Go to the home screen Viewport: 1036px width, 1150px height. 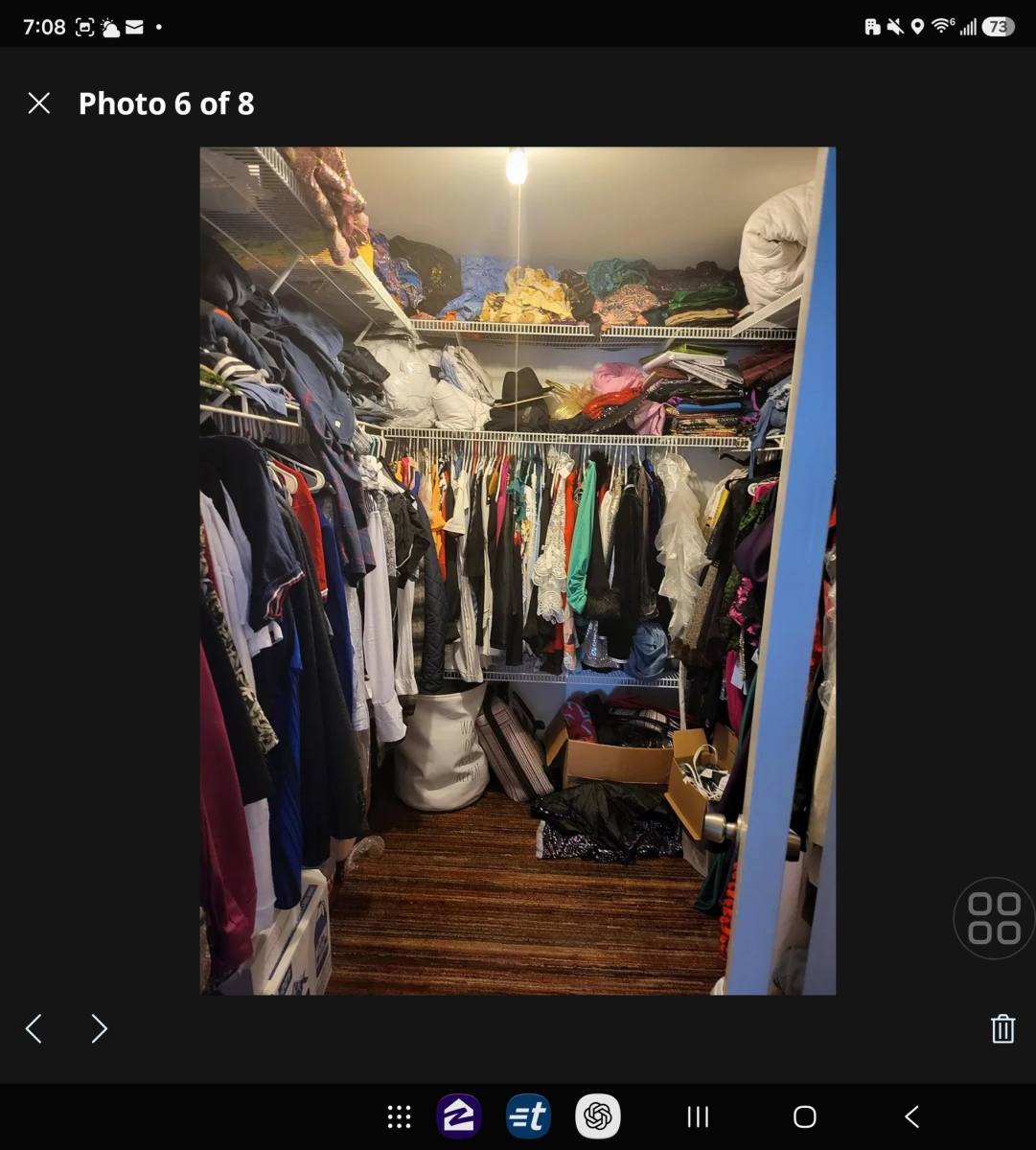805,1116
